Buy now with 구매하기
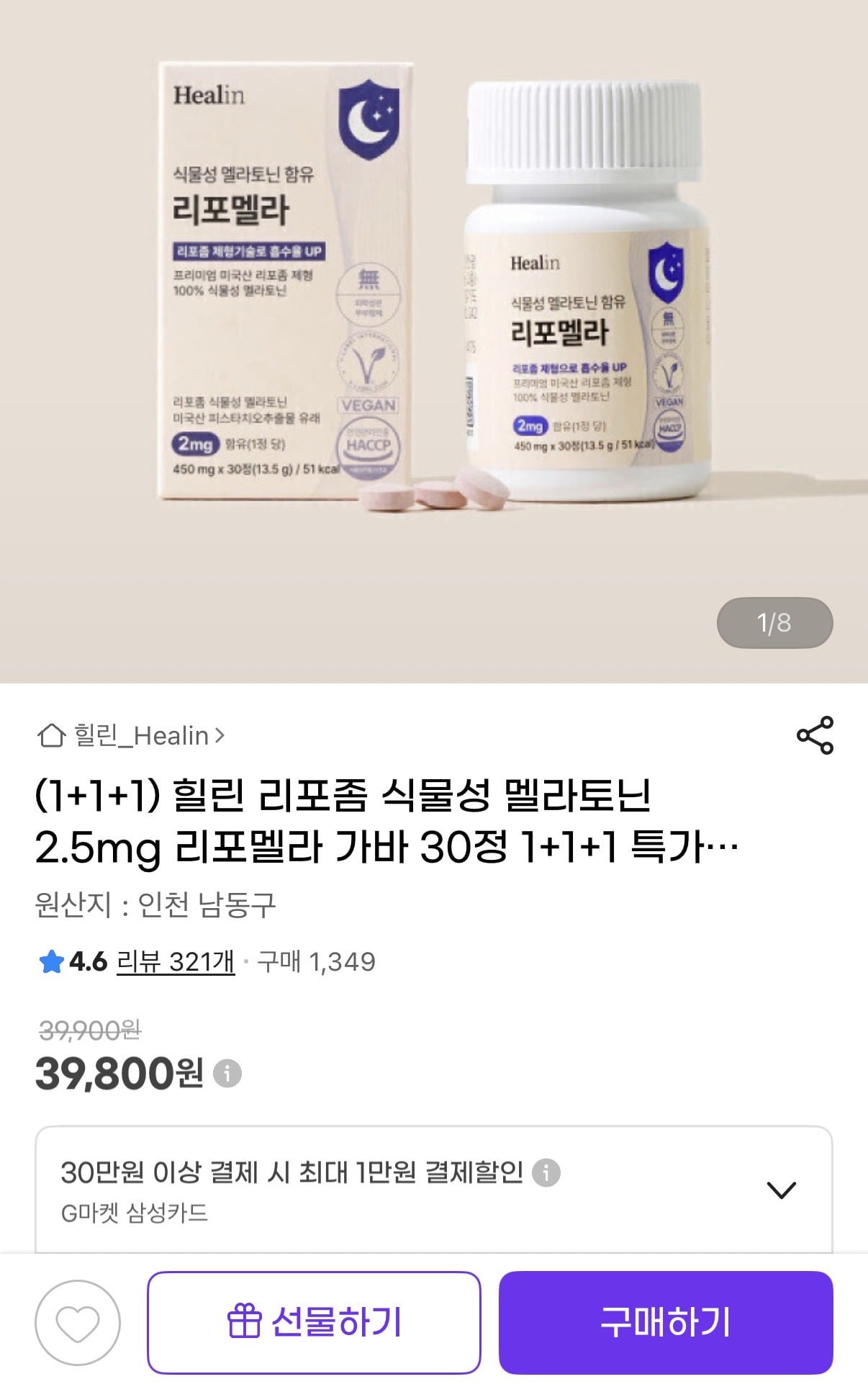Screen dimensions: 868x1392 tap(666, 1322)
